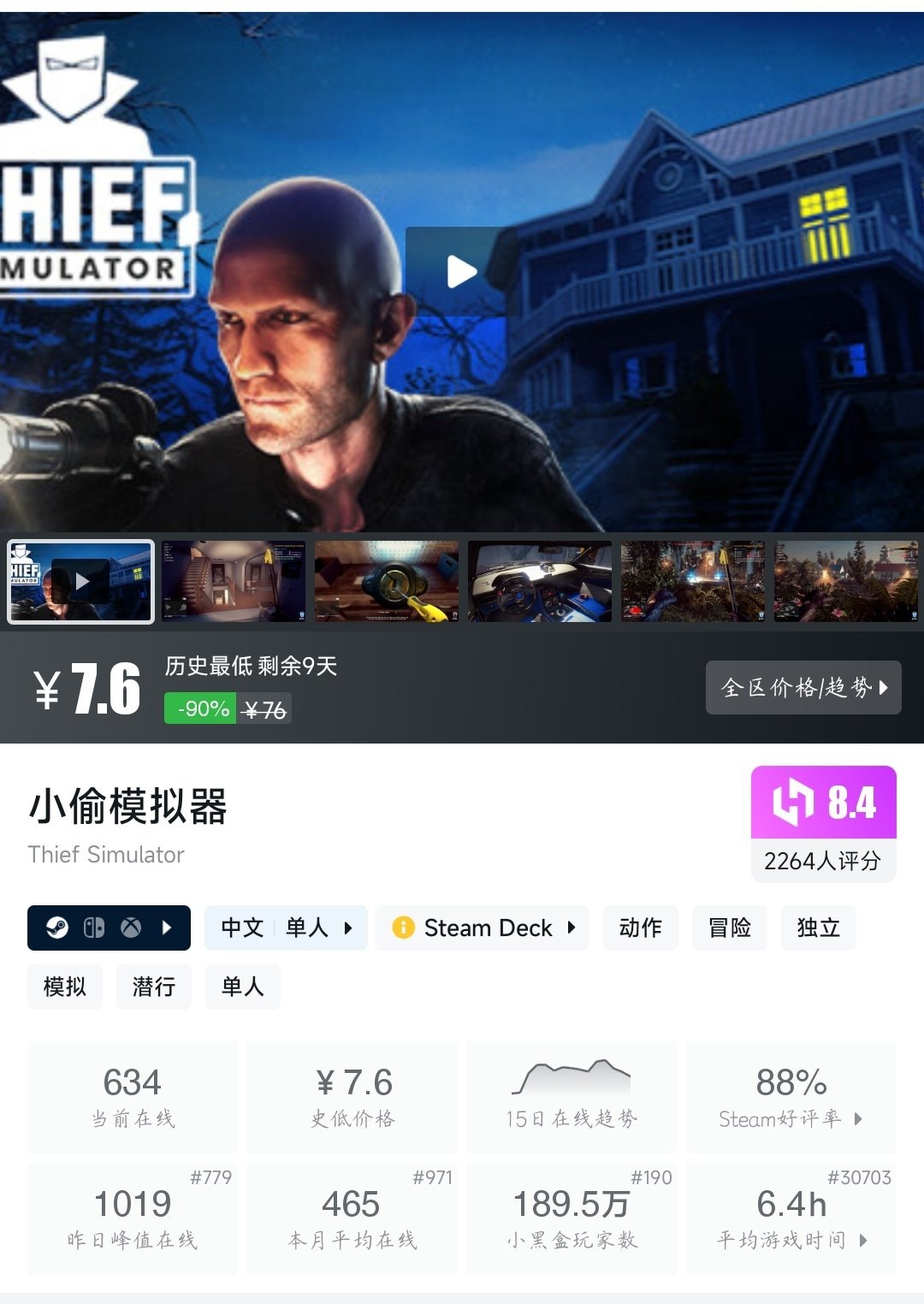The width and height of the screenshot is (924, 1304).
Task: Open the 全区价格/趋势 price trend button
Action: coord(803,687)
